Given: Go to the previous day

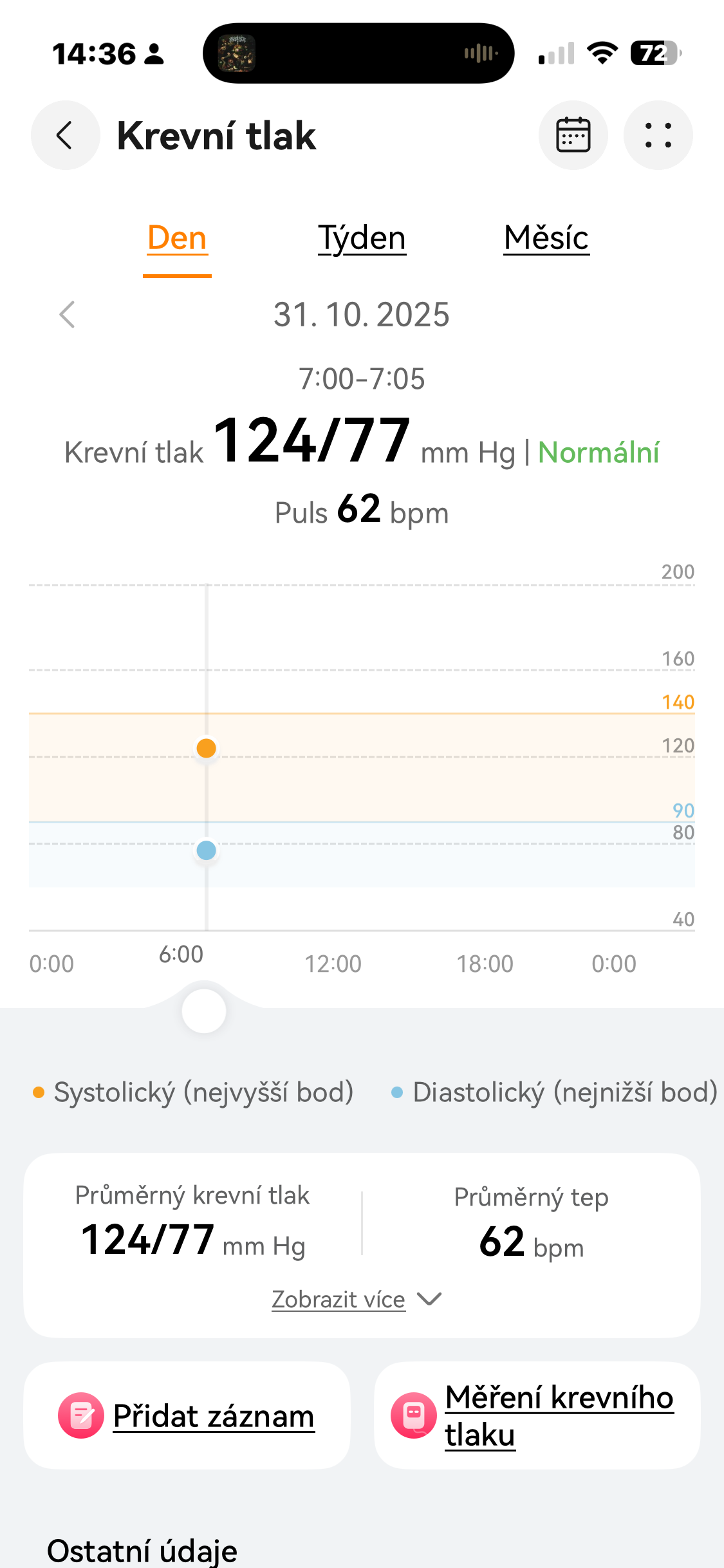Looking at the screenshot, I should [x=67, y=315].
